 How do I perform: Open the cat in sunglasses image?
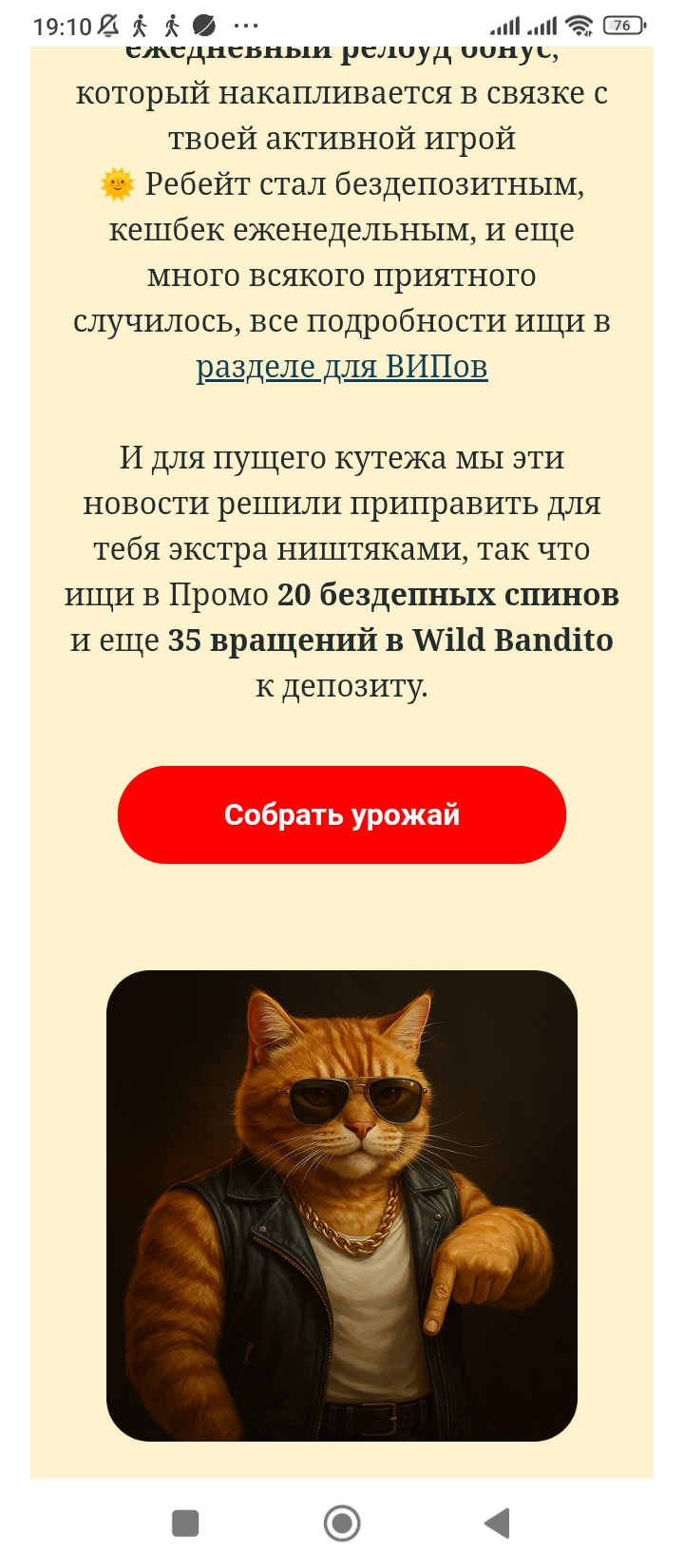(x=342, y=1205)
